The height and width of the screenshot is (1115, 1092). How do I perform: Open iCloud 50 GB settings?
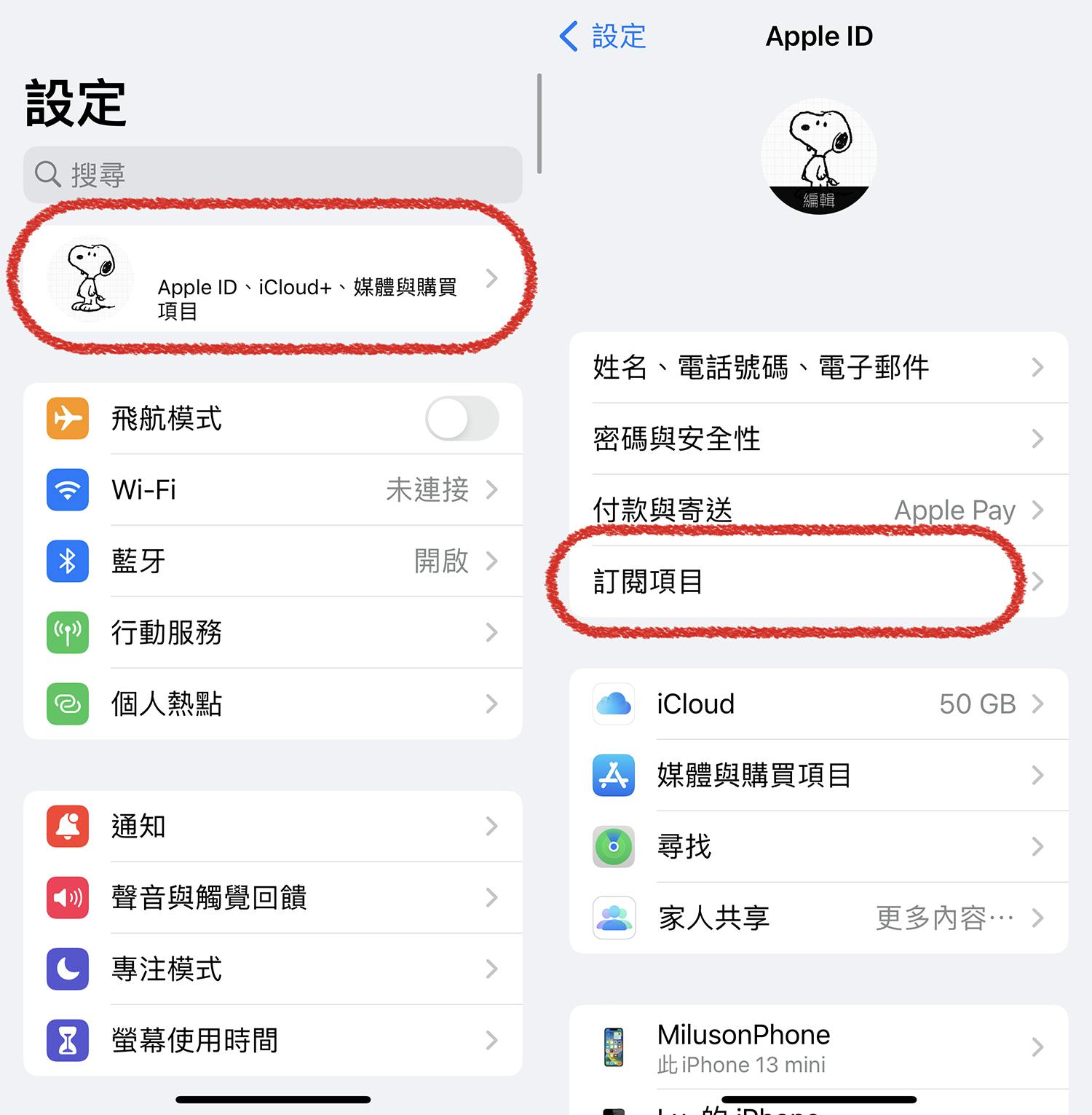tap(818, 704)
